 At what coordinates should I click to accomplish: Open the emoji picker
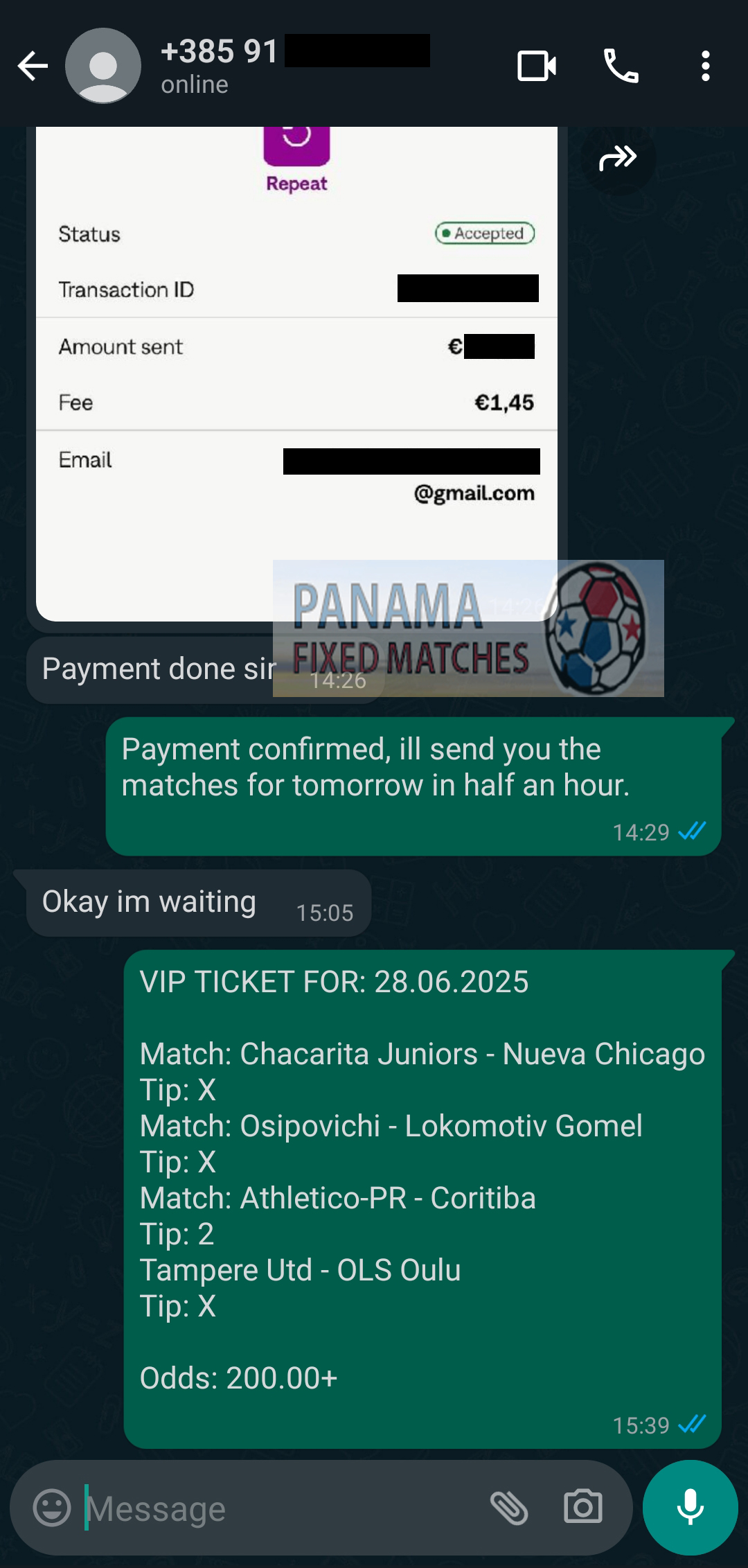[53, 1508]
